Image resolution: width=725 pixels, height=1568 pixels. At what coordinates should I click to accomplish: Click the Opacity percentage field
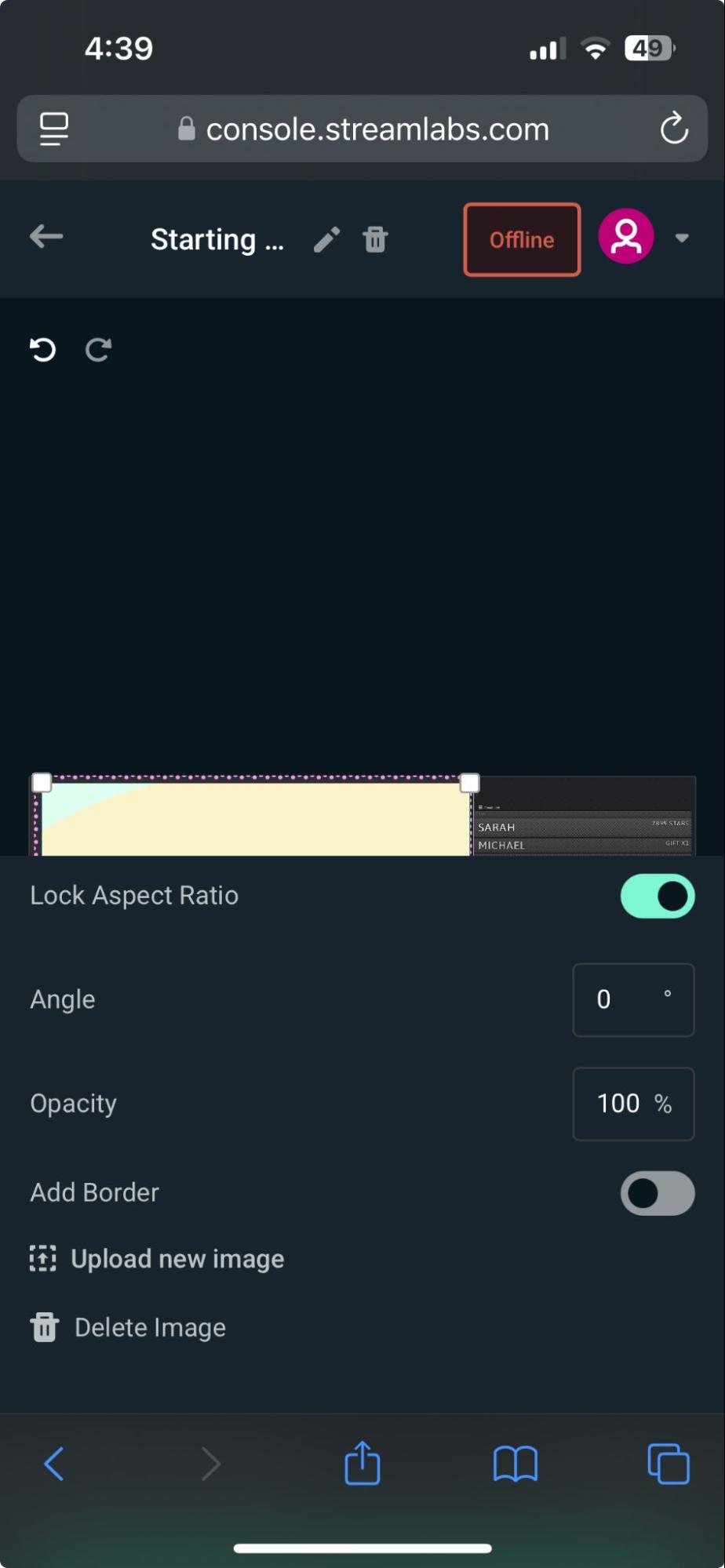(633, 1104)
